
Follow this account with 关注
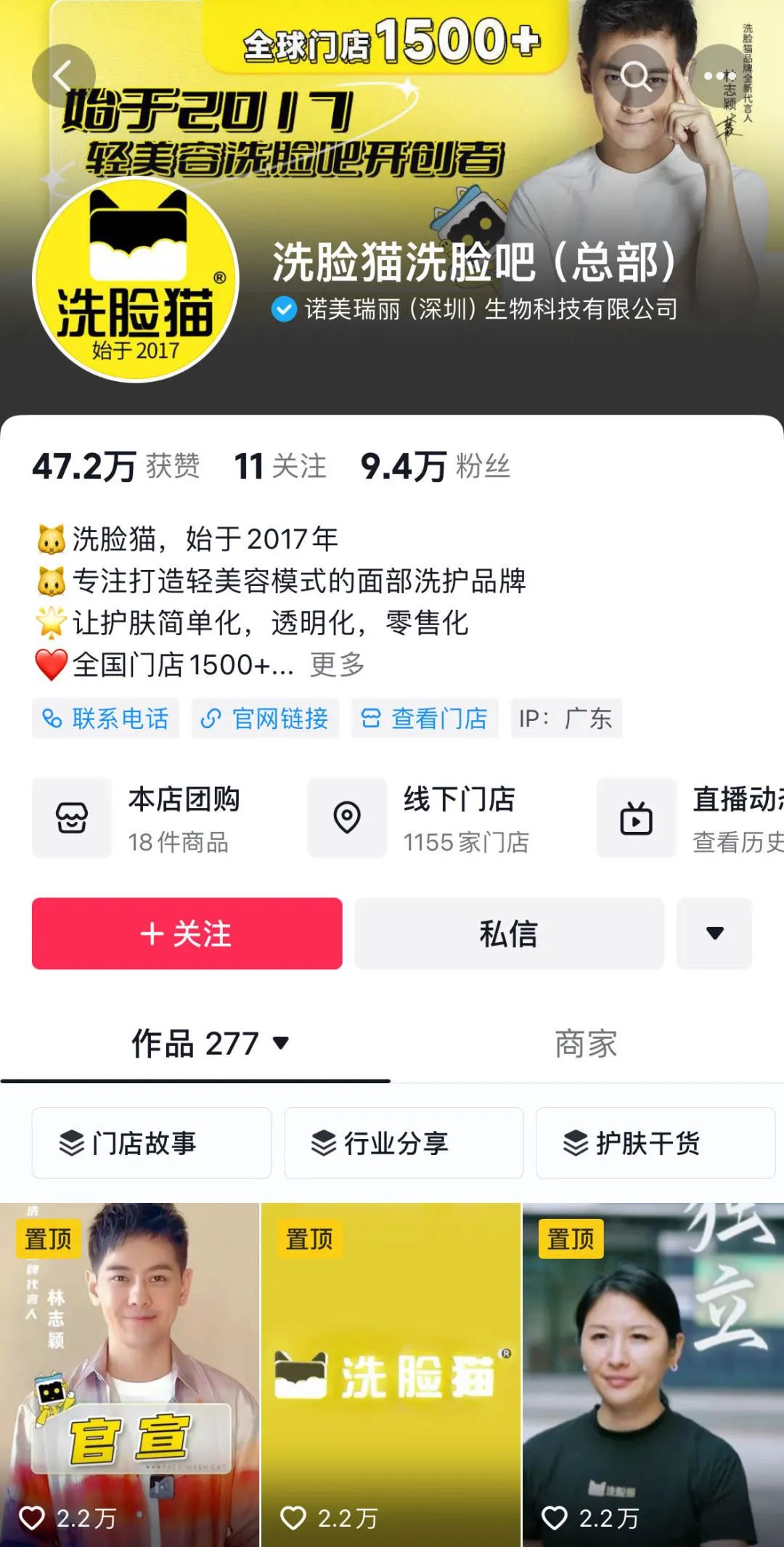pos(187,934)
